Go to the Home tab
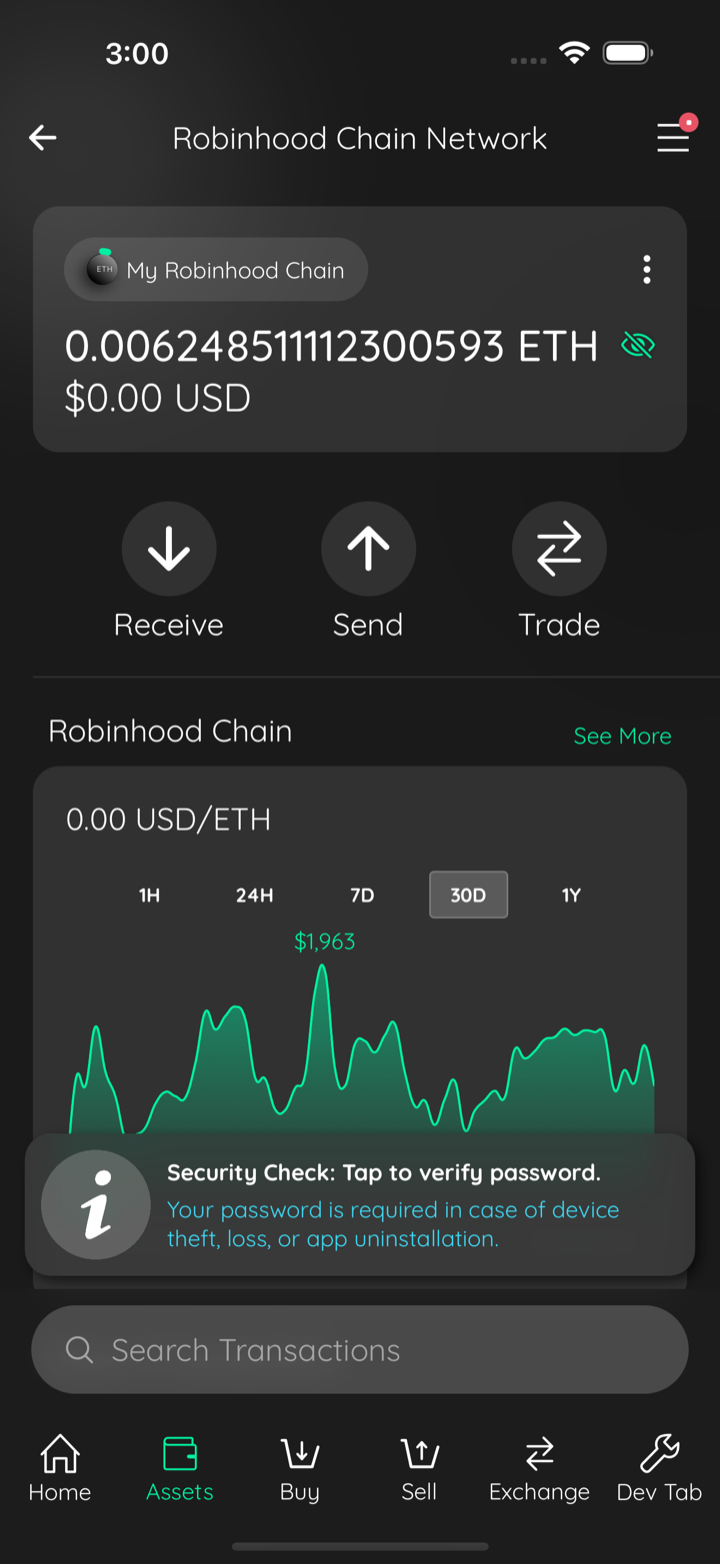The height and width of the screenshot is (1564, 720). pos(60,1468)
